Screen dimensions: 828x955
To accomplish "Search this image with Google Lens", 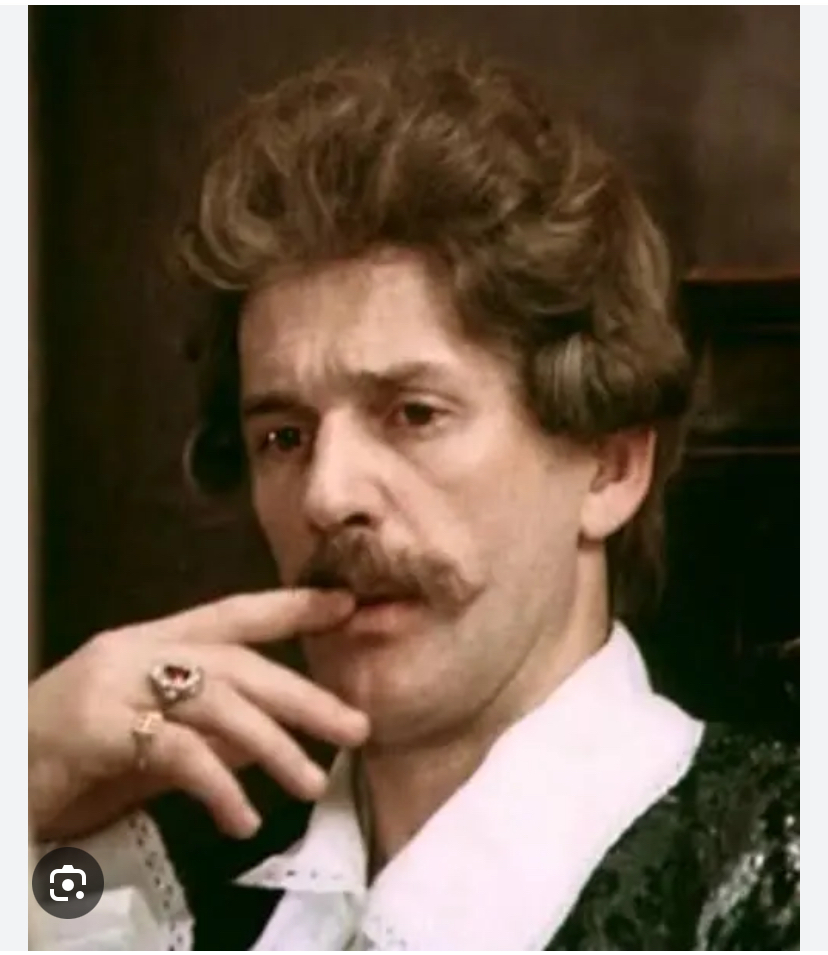I will click(67, 883).
